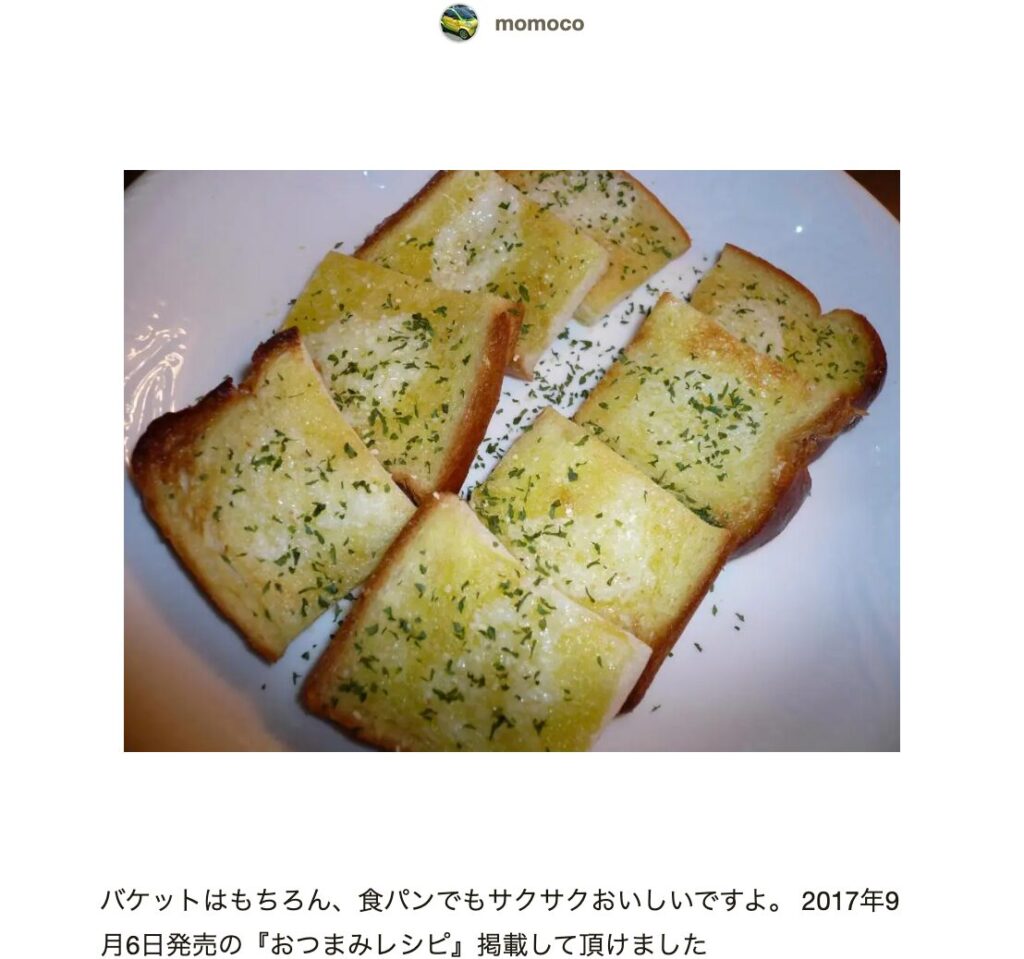View the garlic toast photo

[511, 460]
